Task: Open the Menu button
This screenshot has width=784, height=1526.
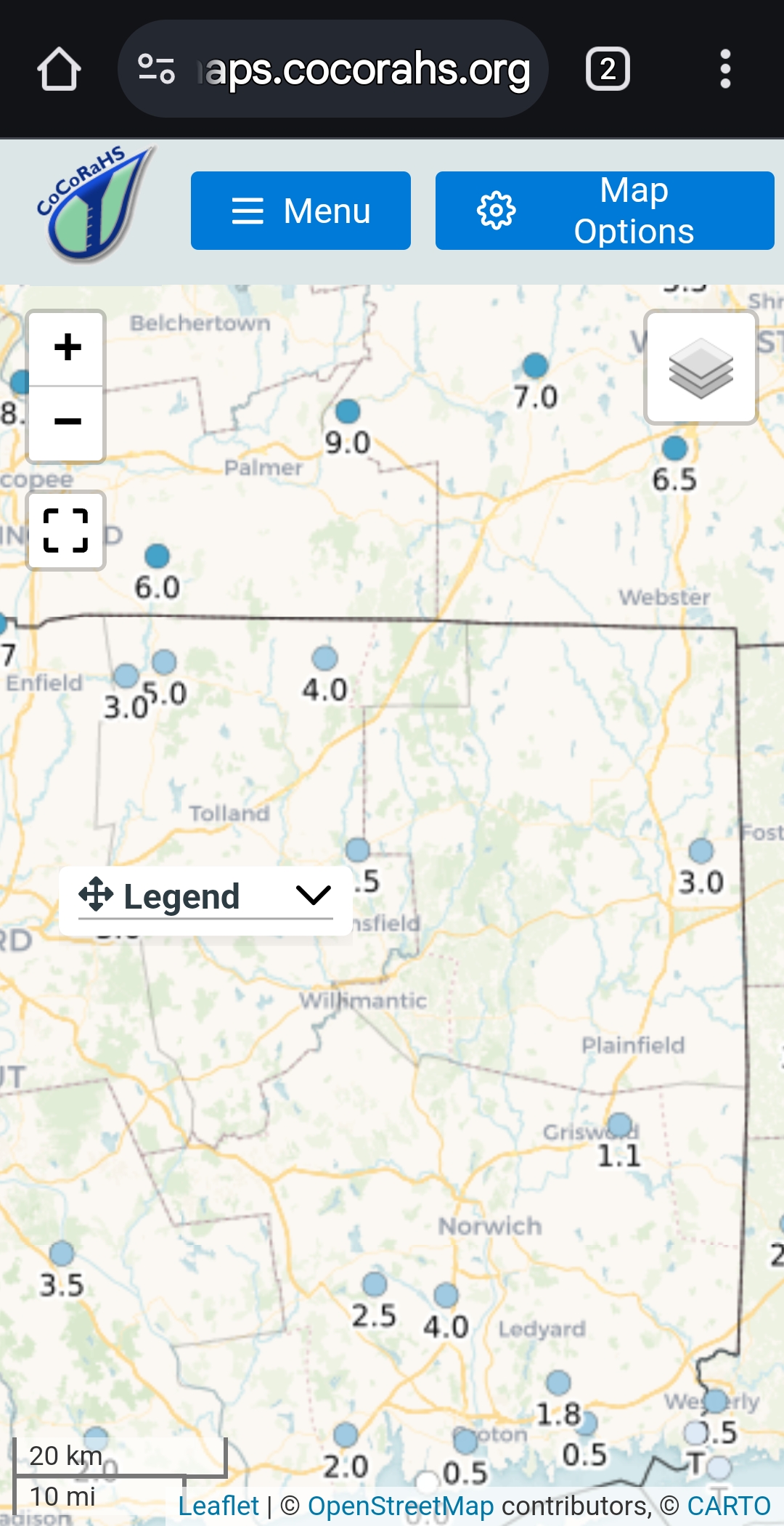Action: pyautogui.click(x=301, y=211)
